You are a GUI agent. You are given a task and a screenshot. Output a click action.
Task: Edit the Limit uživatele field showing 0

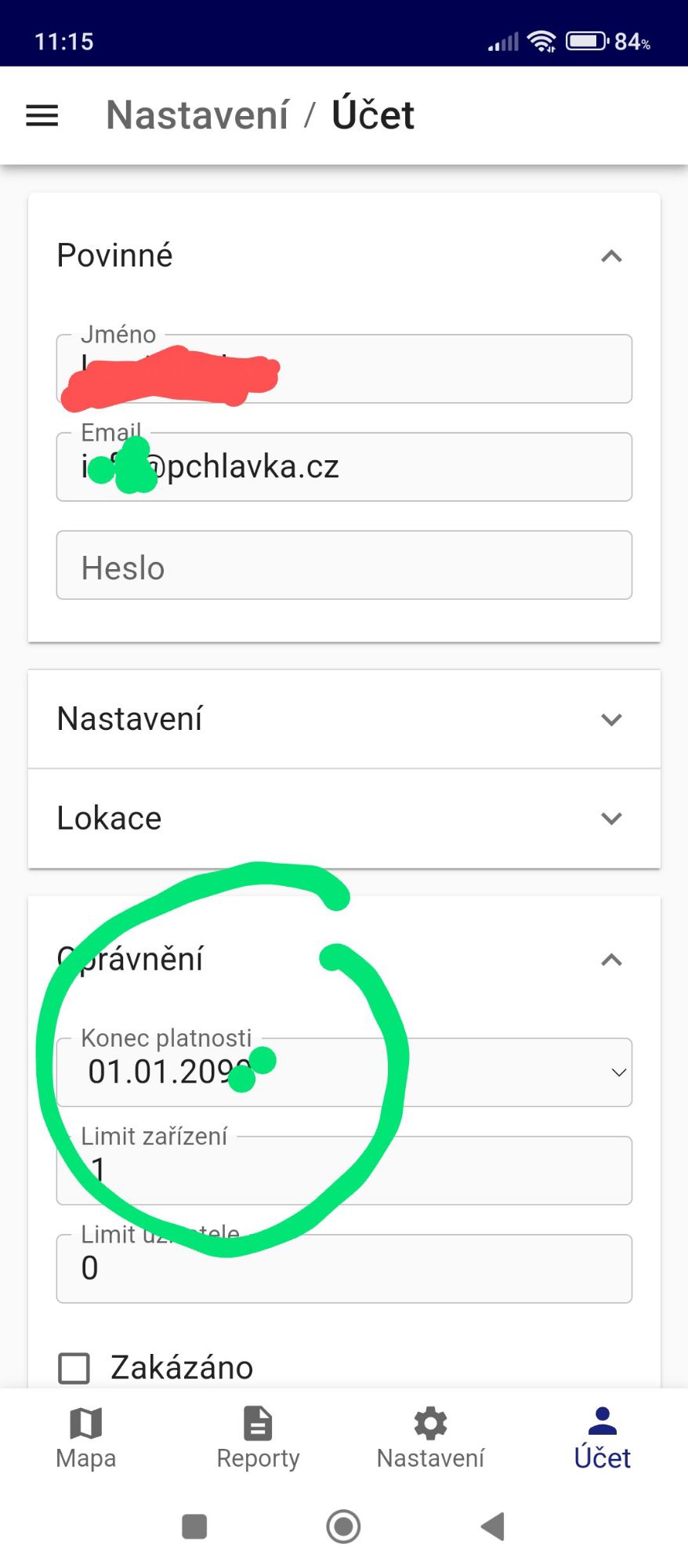click(x=344, y=1269)
